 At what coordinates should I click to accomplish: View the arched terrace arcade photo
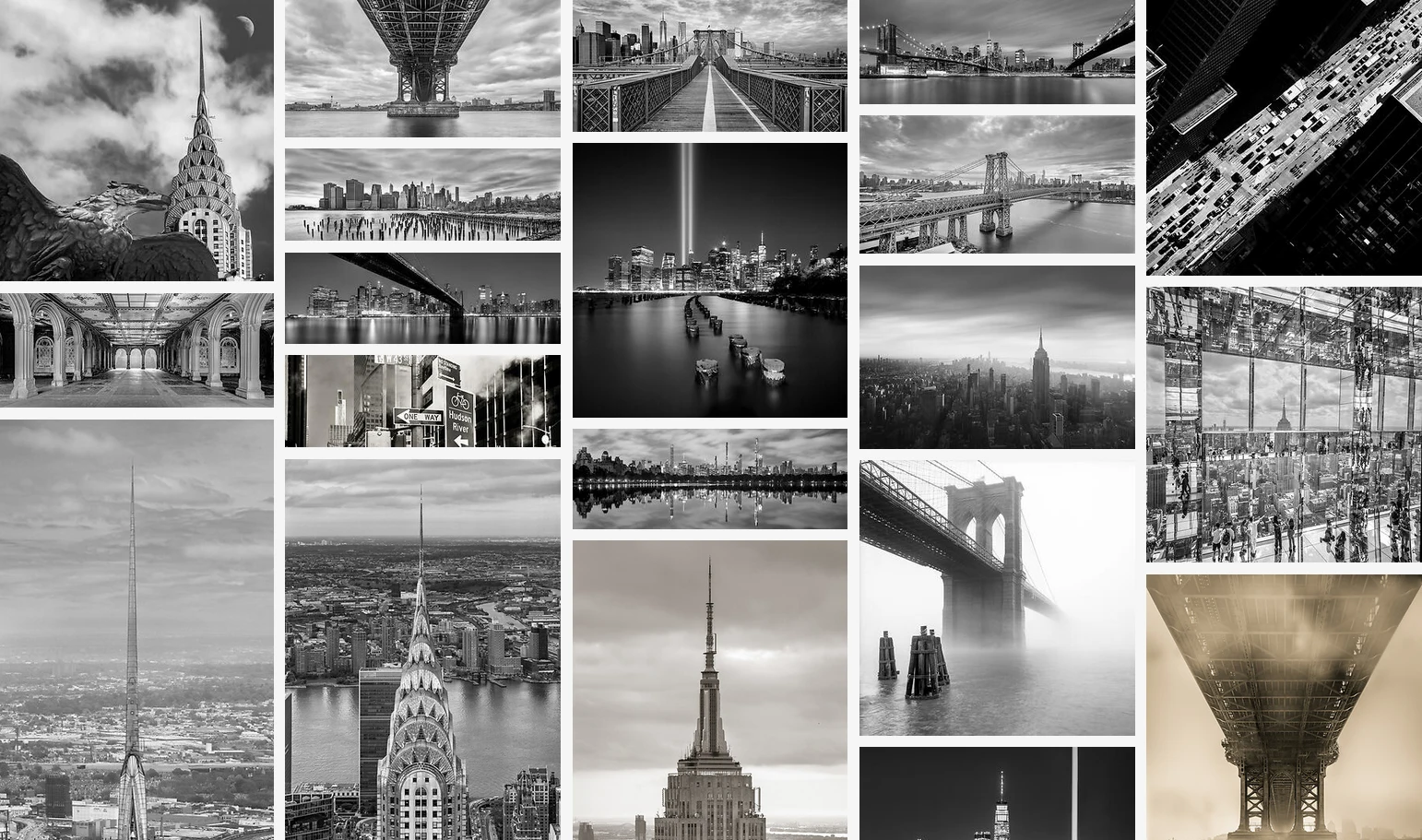136,349
